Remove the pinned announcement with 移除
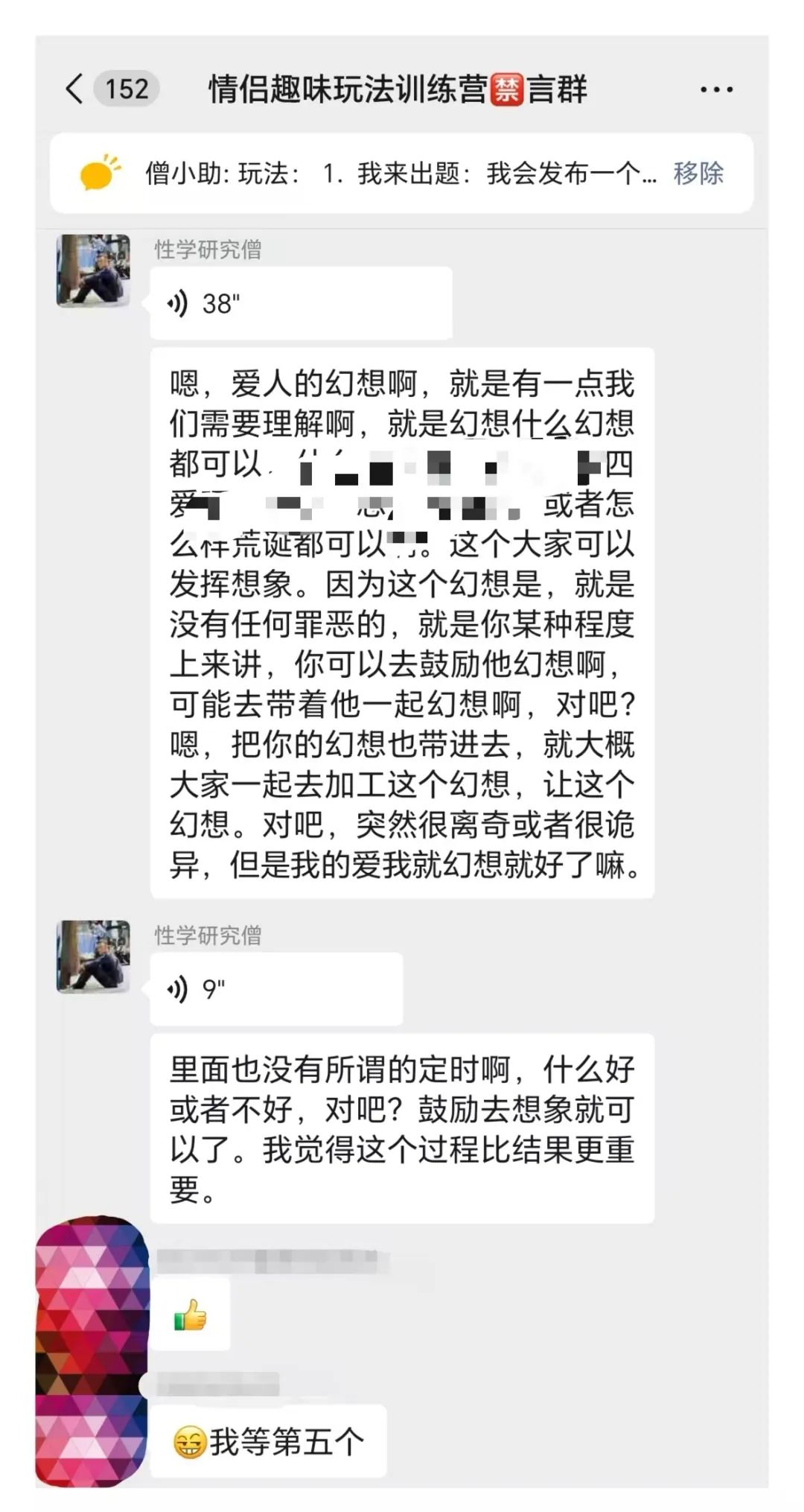Image resolution: width=804 pixels, height=1512 pixels. [x=698, y=174]
